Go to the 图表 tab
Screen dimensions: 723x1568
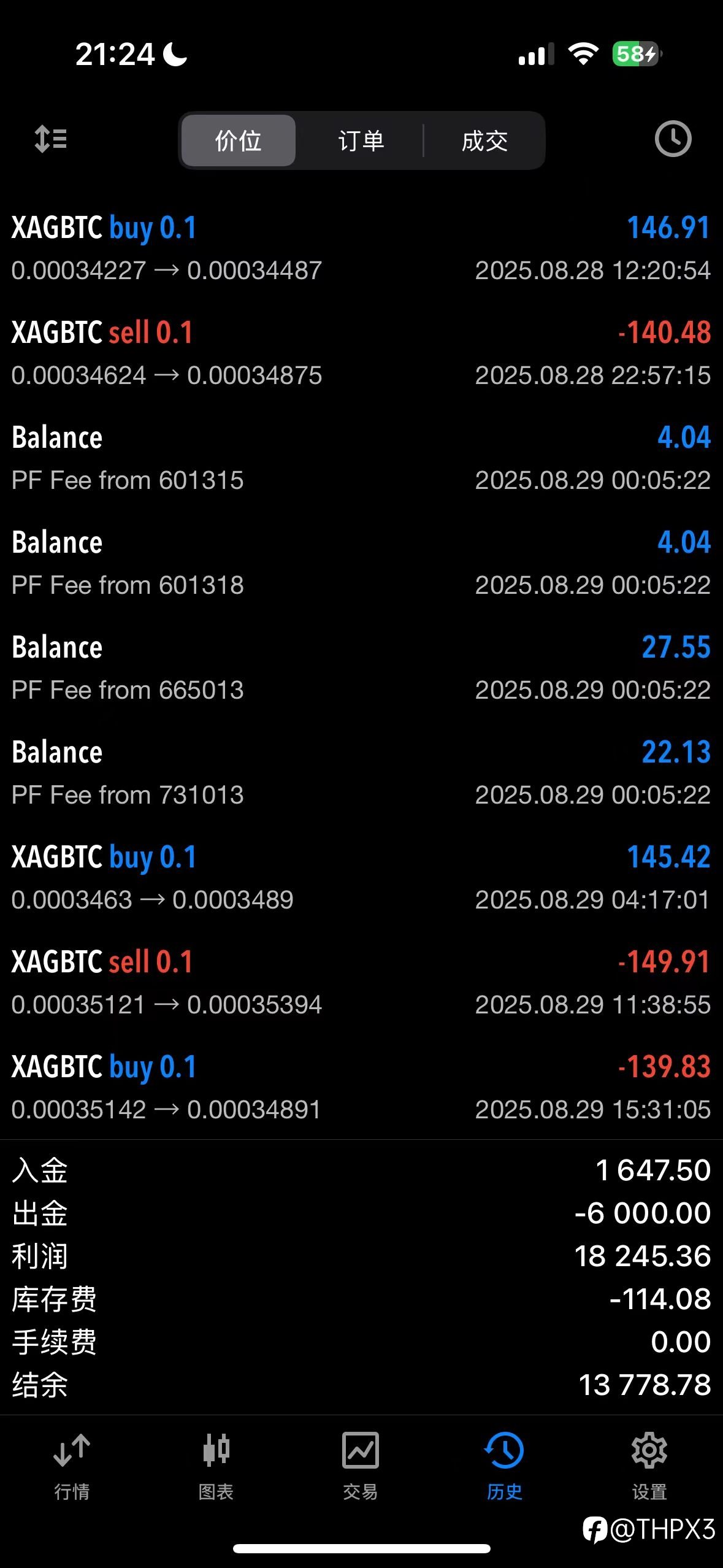click(x=216, y=1465)
